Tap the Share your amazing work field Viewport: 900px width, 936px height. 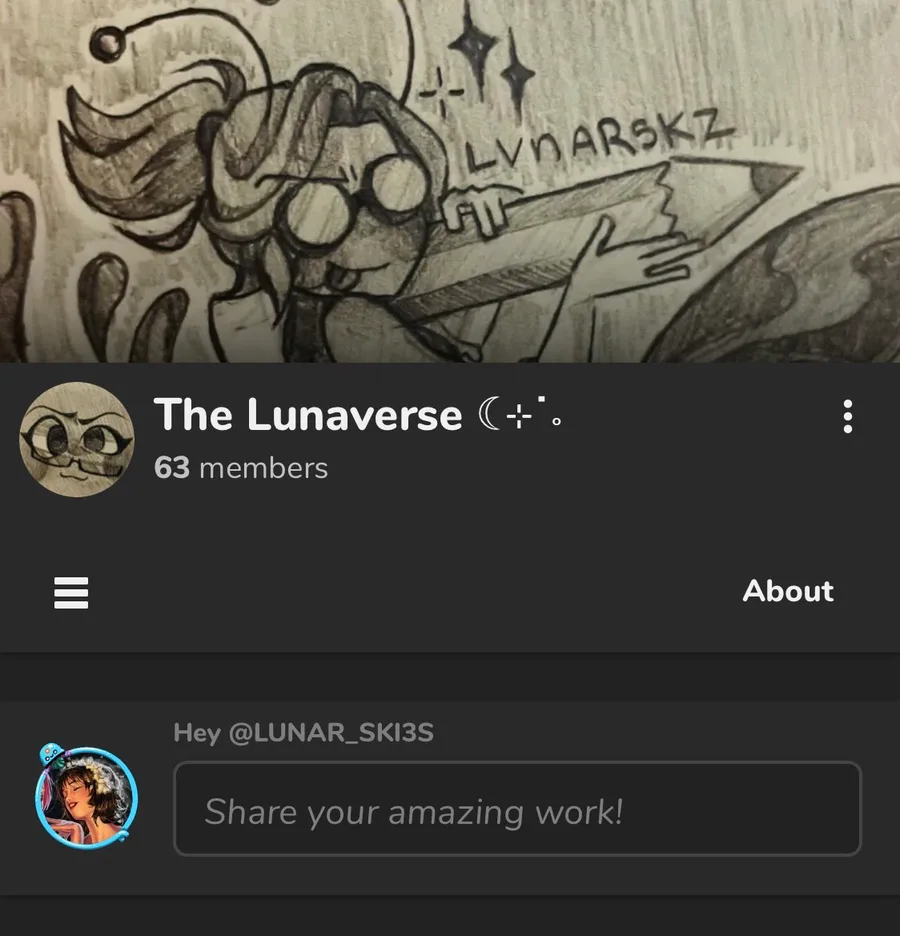pyautogui.click(x=517, y=809)
